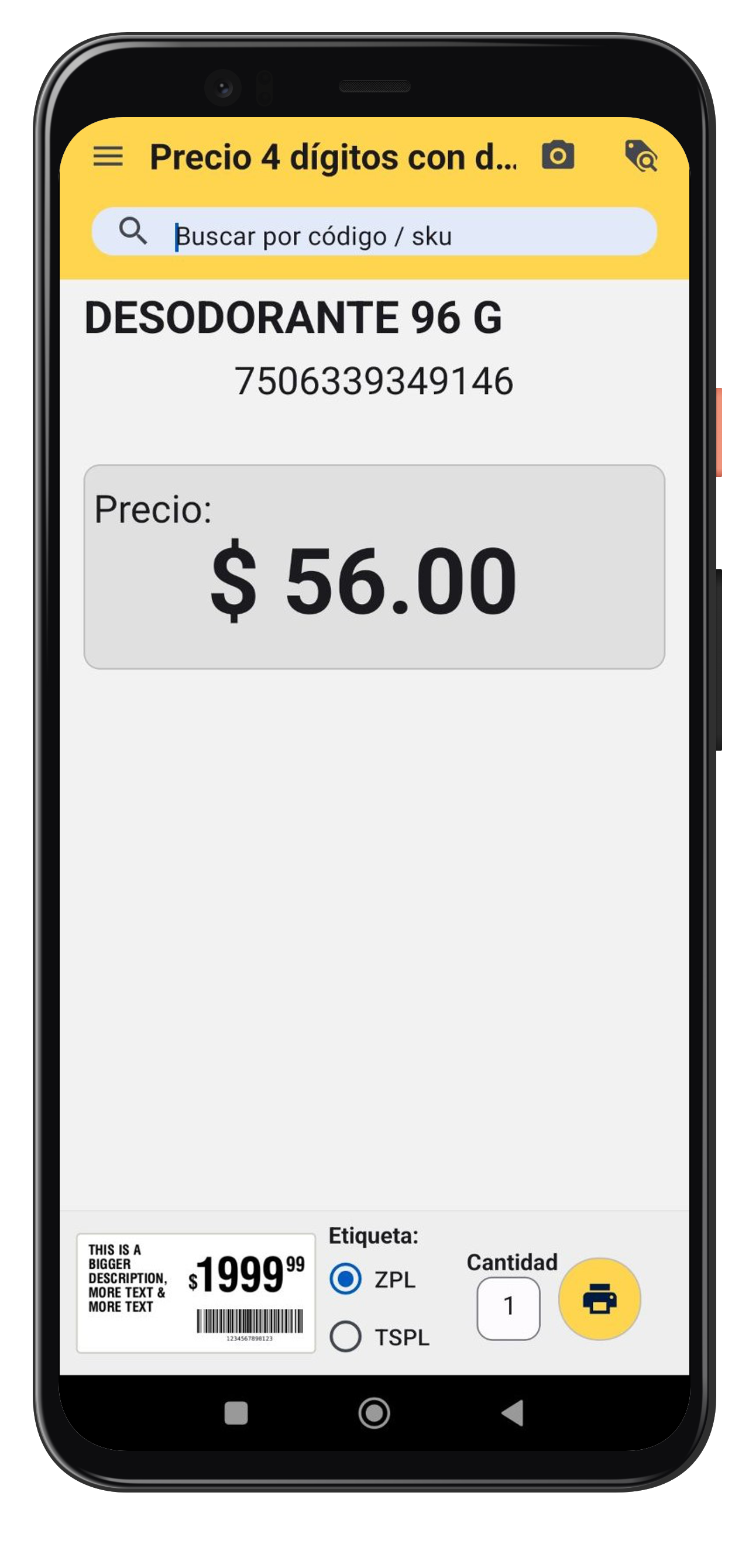Open the label preview thumbnail

click(x=196, y=1294)
